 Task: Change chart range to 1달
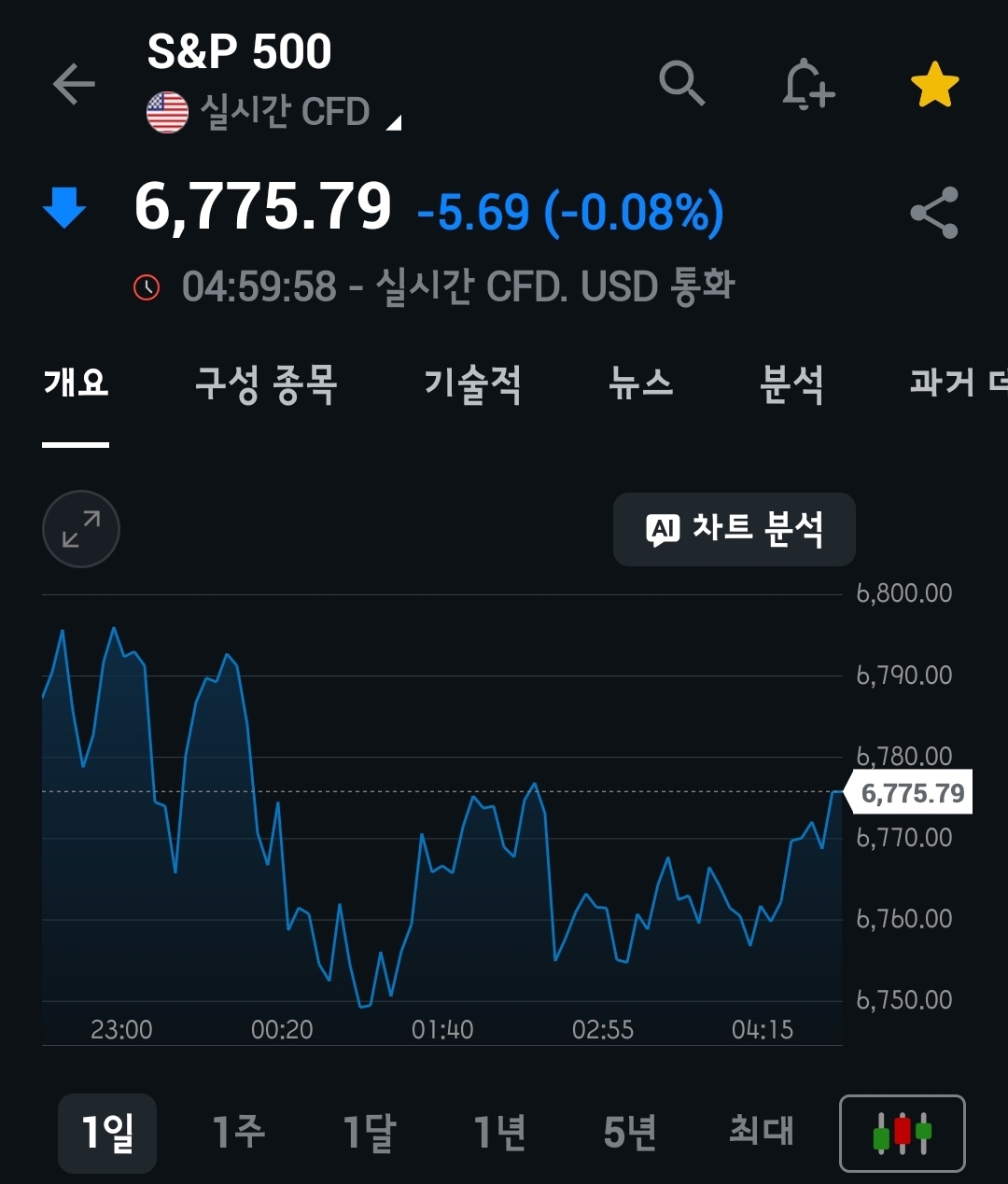tap(370, 1133)
